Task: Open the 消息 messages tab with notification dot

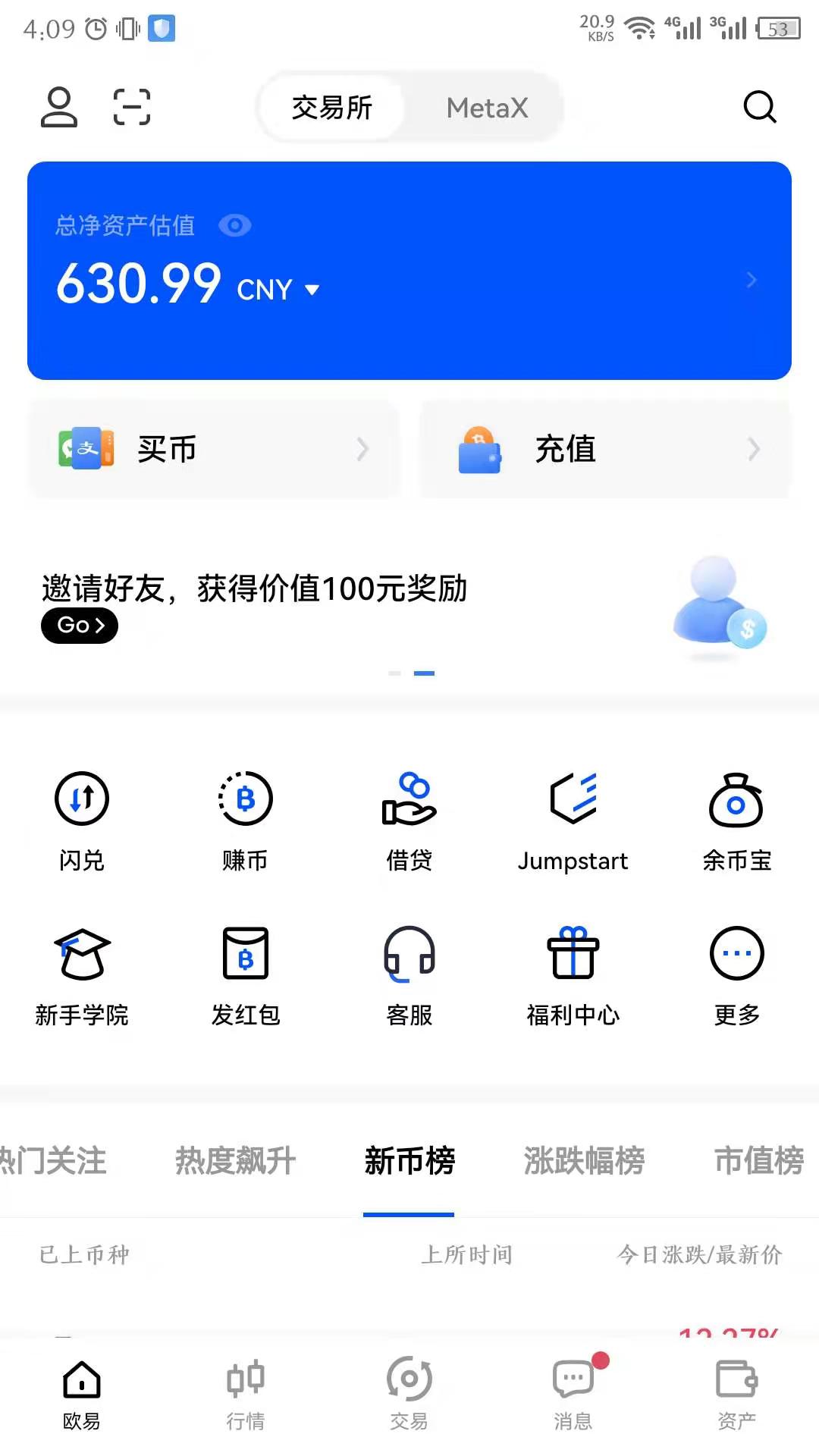Action: click(573, 1395)
